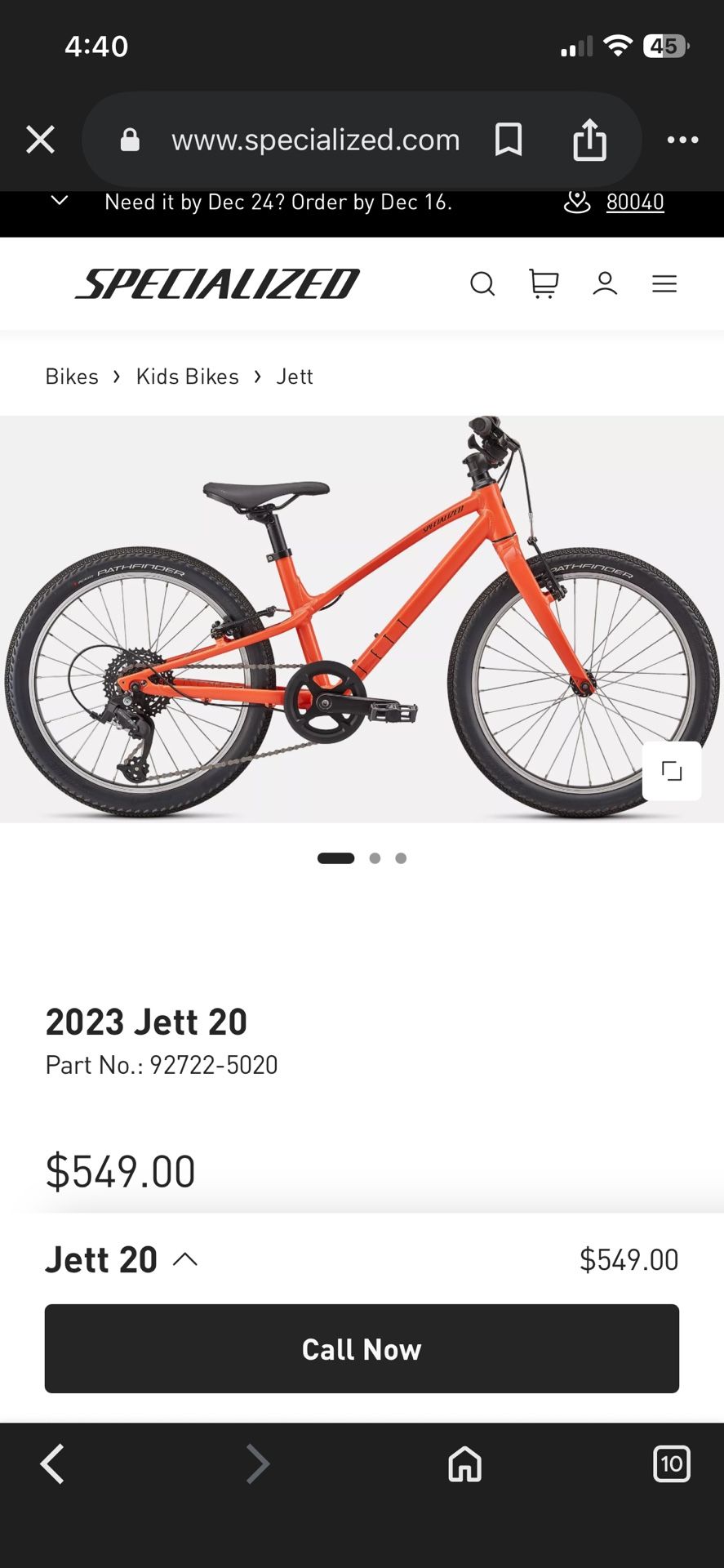Open Kids Bikes breadcrumb
Screen dimensions: 724x1568
(188, 376)
